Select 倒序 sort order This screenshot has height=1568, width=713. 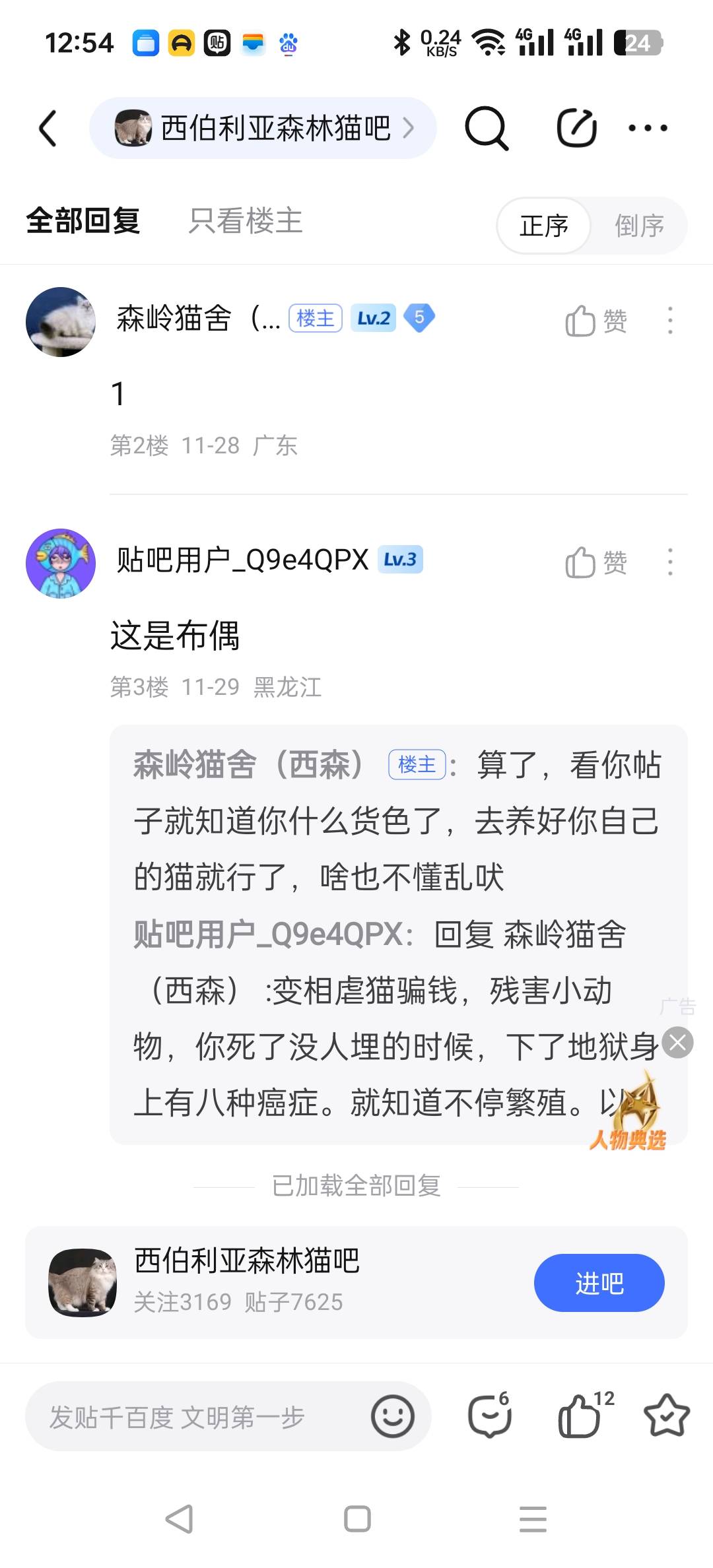pyautogui.click(x=638, y=226)
